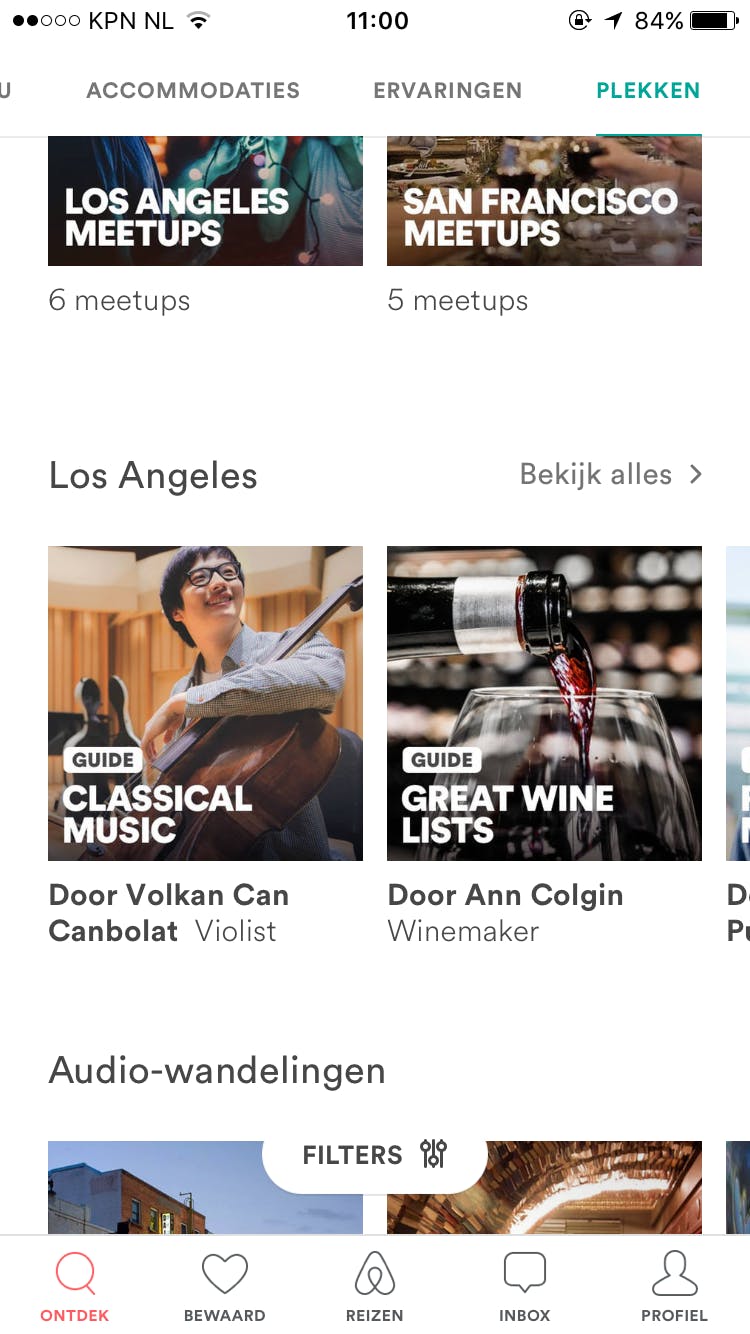Select the Plekken tab
Viewport: 750px width, 1334px height.
point(648,91)
